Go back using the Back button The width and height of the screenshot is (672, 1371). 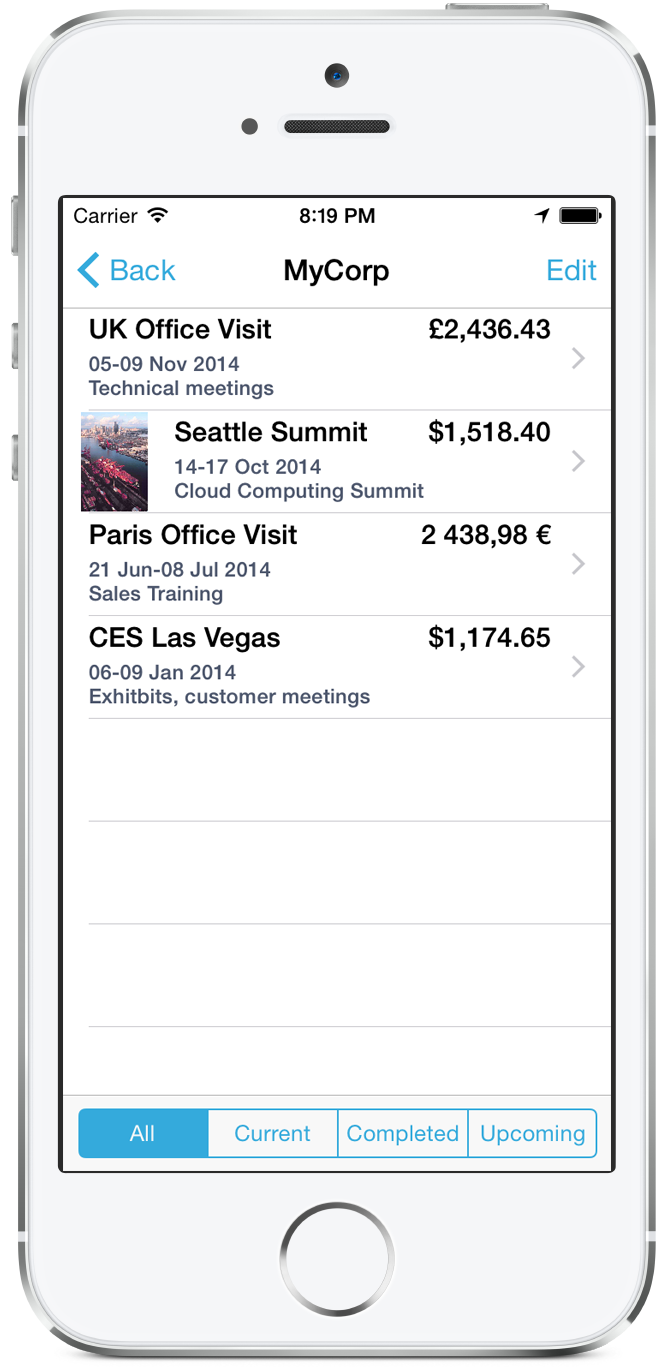tap(127, 270)
